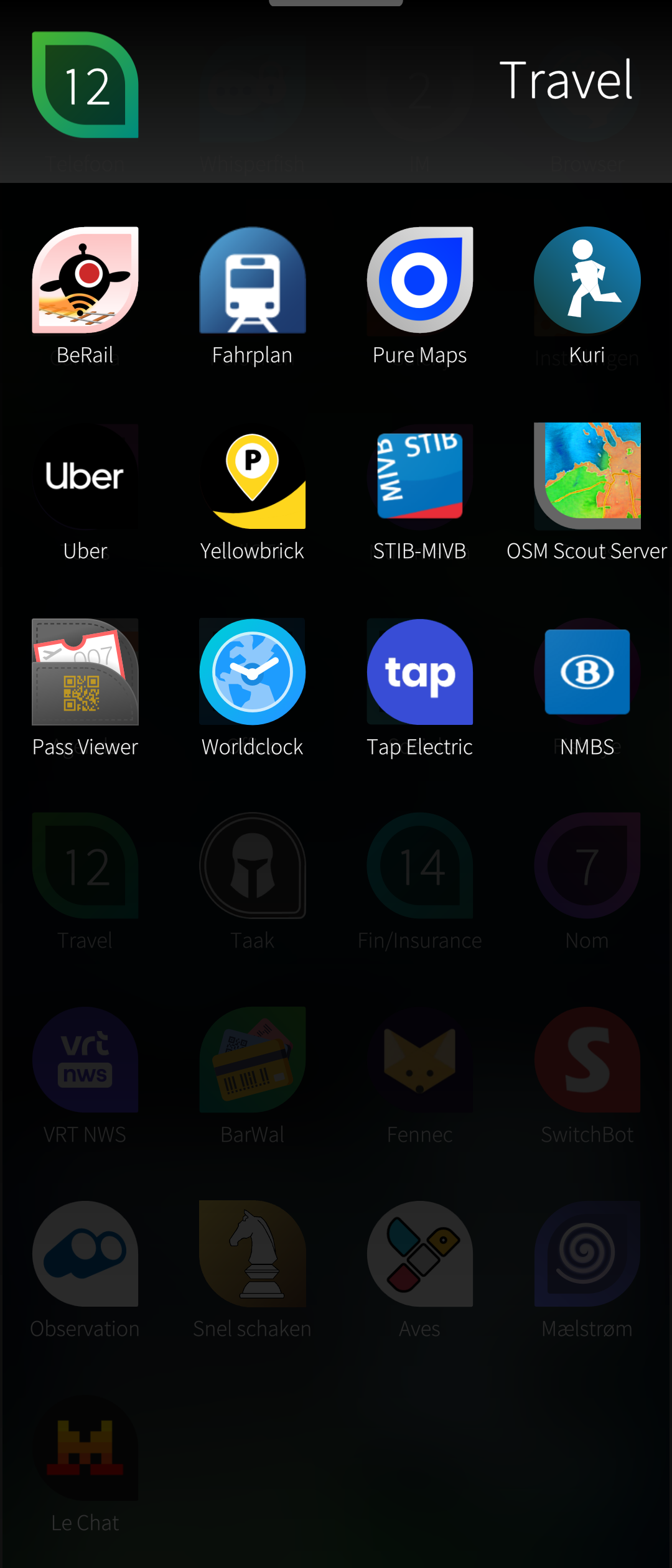
Task: Open Pass Viewer
Action: pyautogui.click(x=85, y=672)
